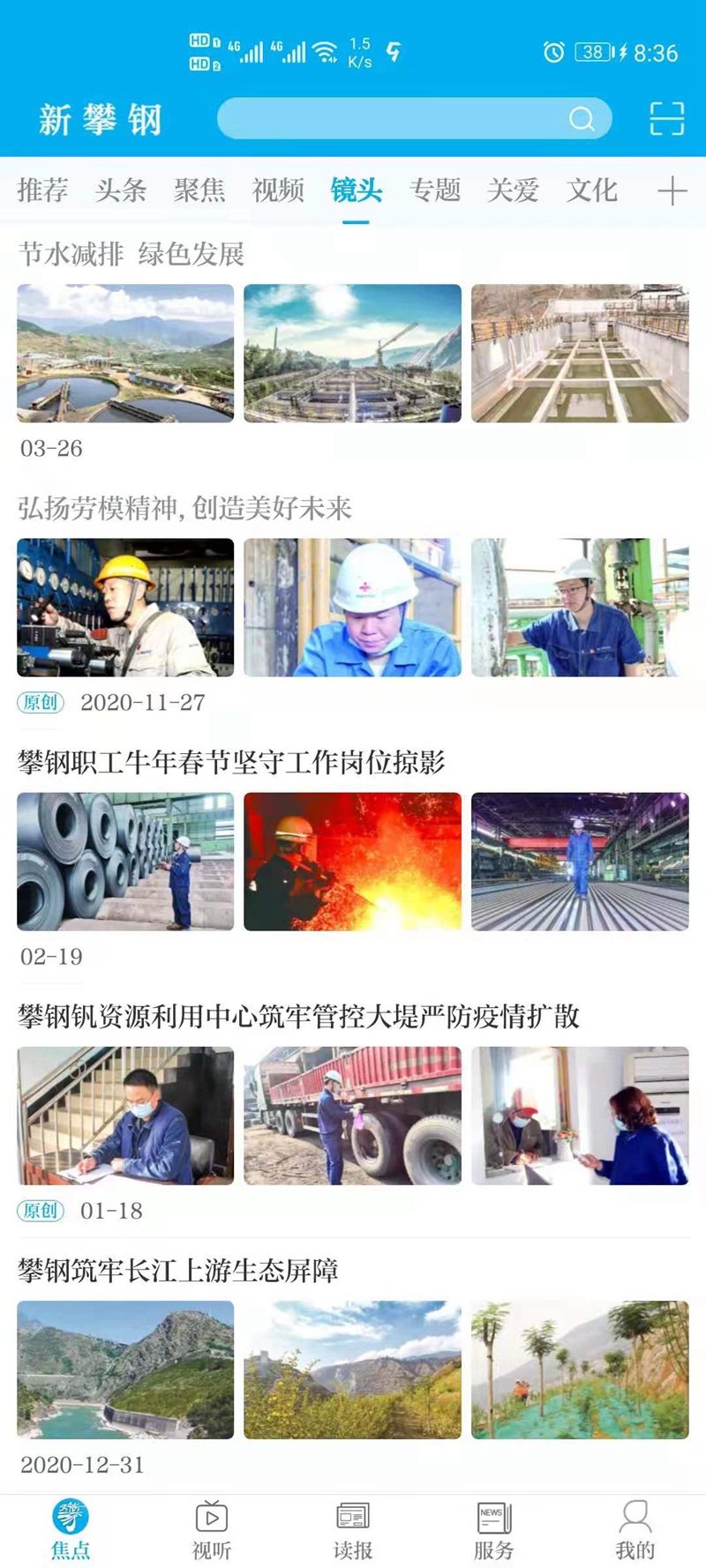Tap the search magnifier icon
This screenshot has width=706, height=1568.
click(581, 117)
